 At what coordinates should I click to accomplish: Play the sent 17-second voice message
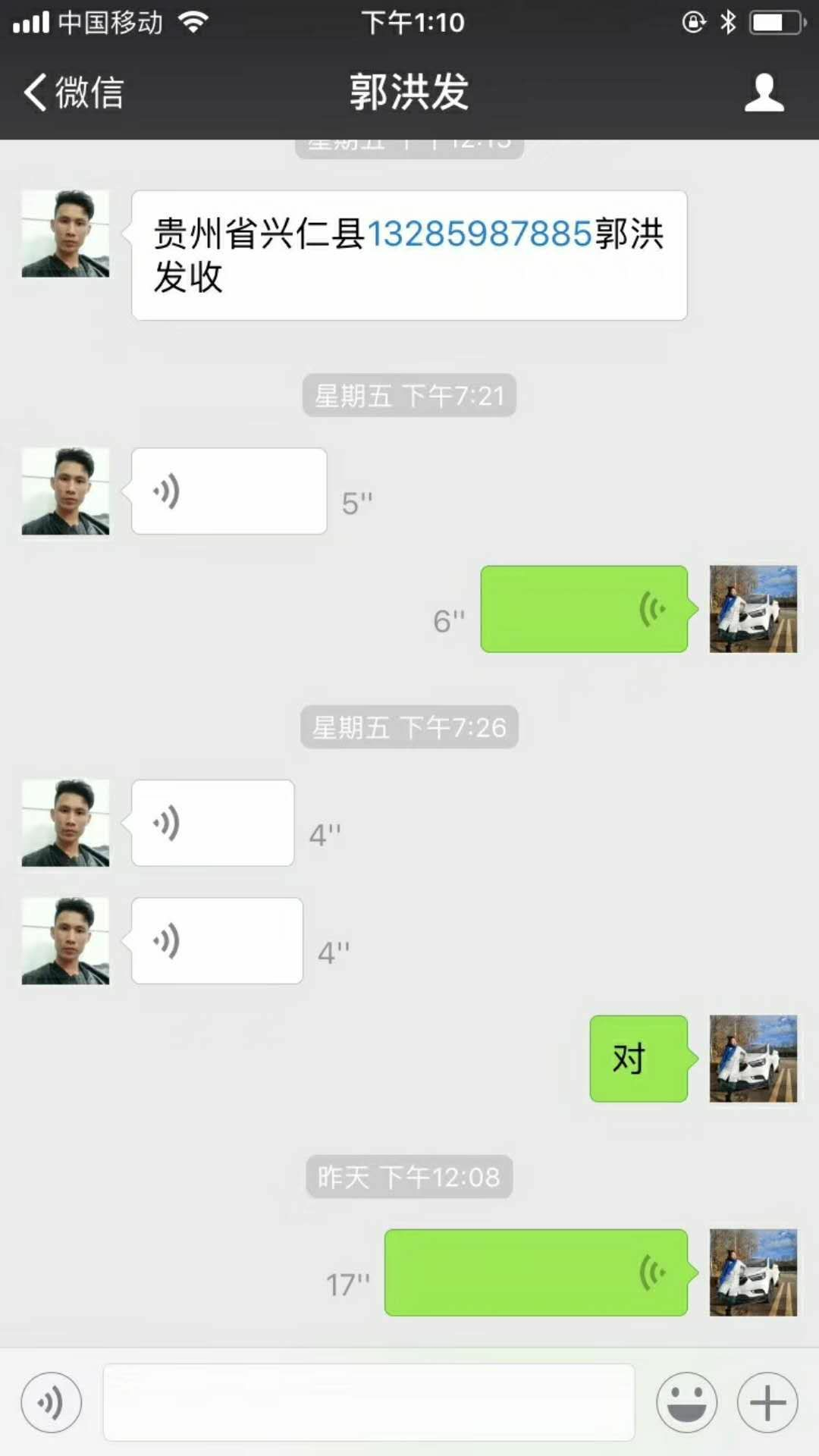click(536, 1272)
